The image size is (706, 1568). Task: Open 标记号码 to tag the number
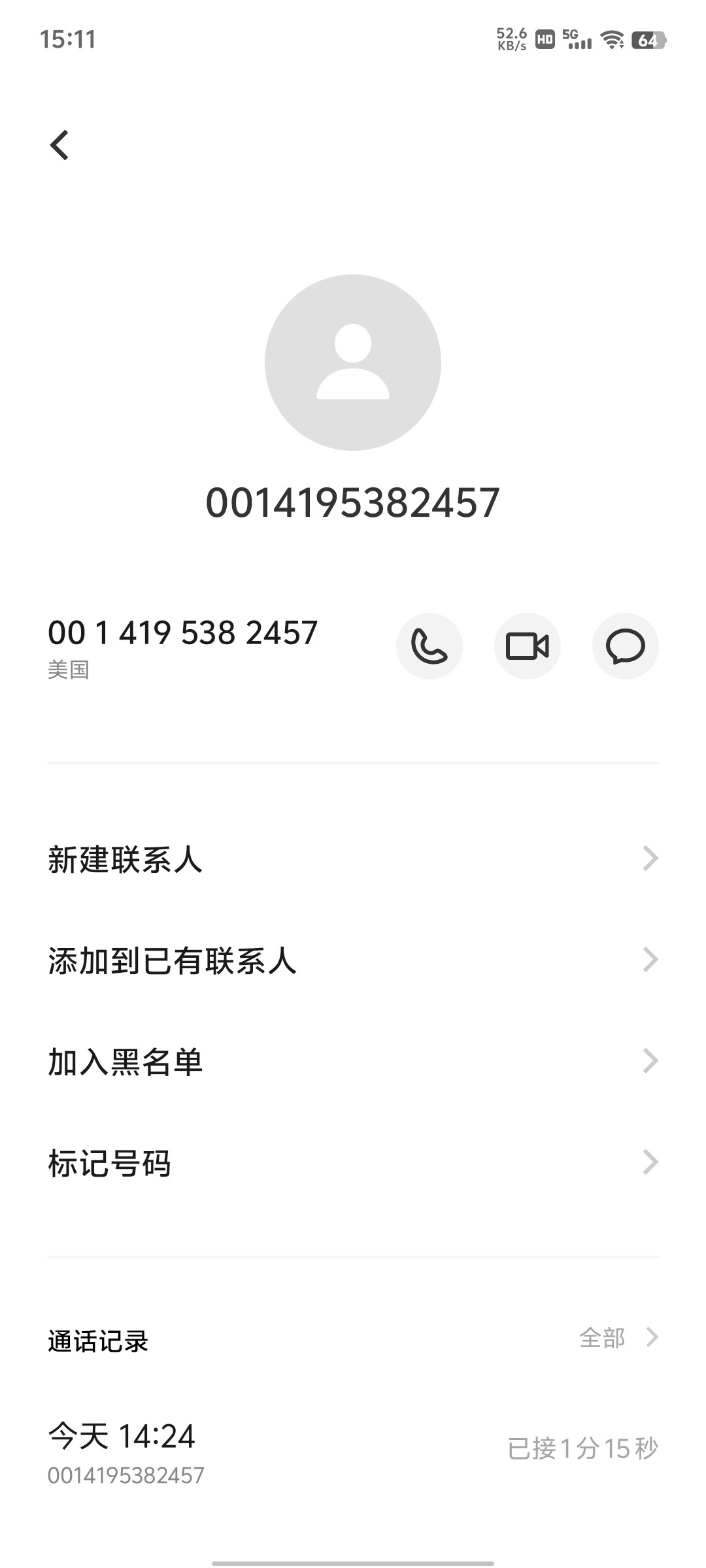coord(353,1163)
